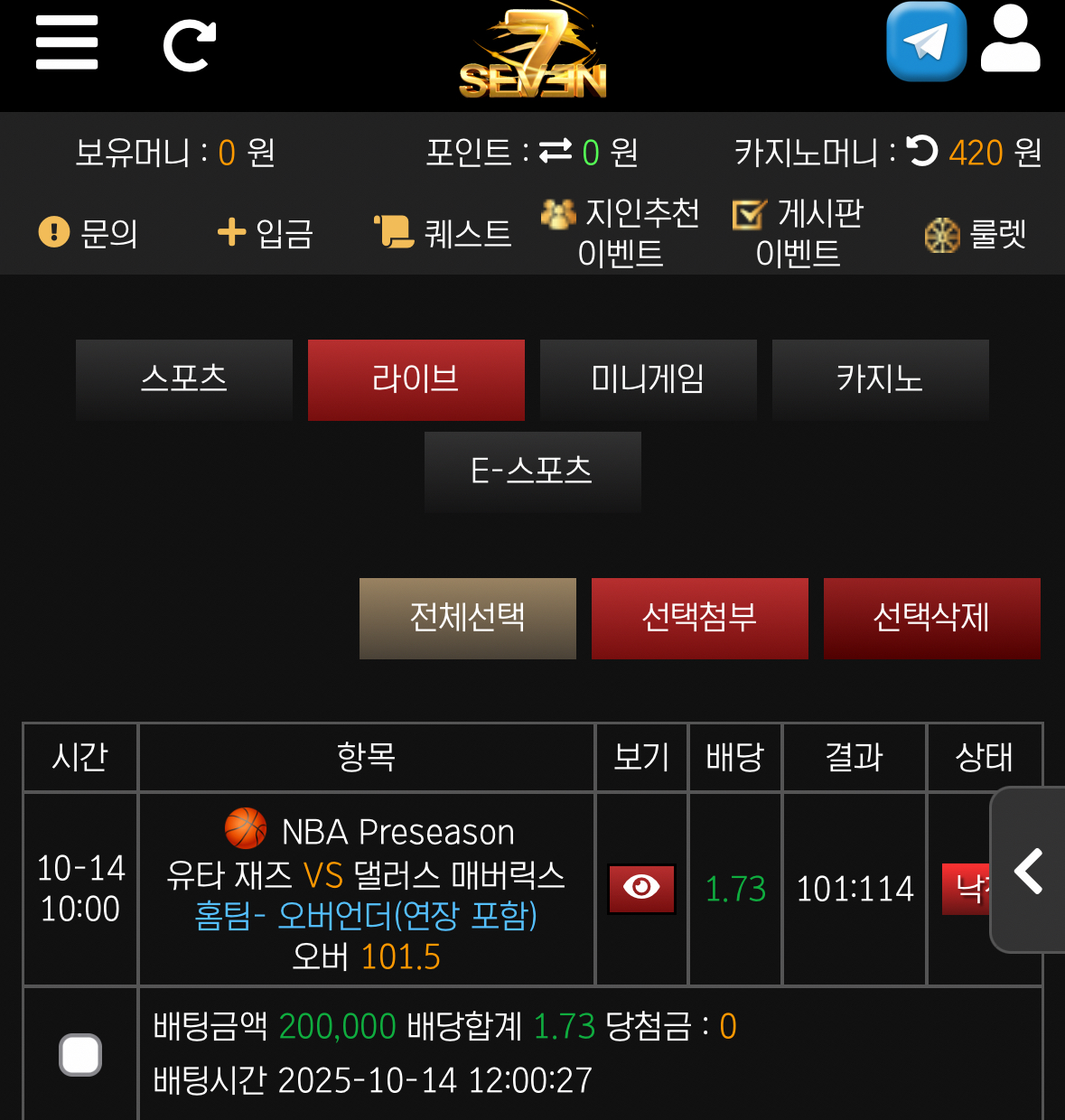1065x1120 pixels.
Task: Delete selected with 선택삭제
Action: point(932,618)
